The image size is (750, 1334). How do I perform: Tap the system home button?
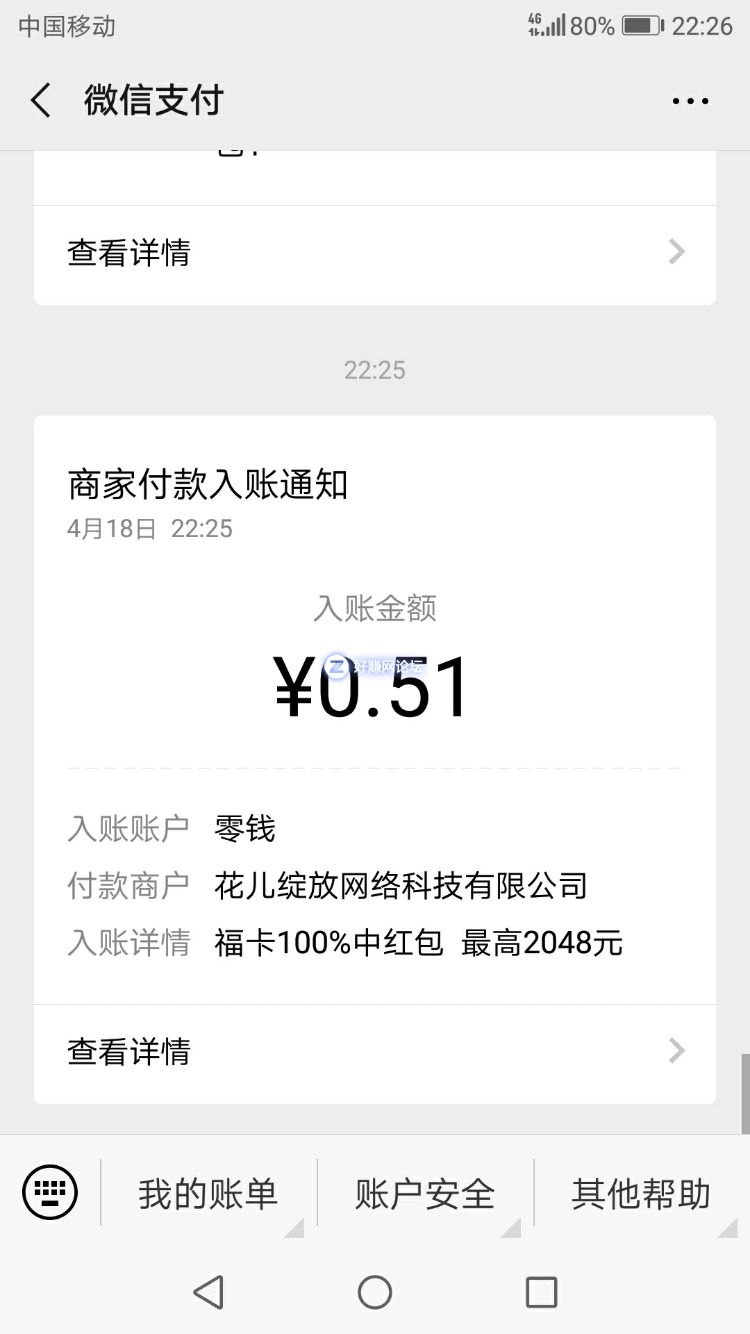click(375, 1292)
